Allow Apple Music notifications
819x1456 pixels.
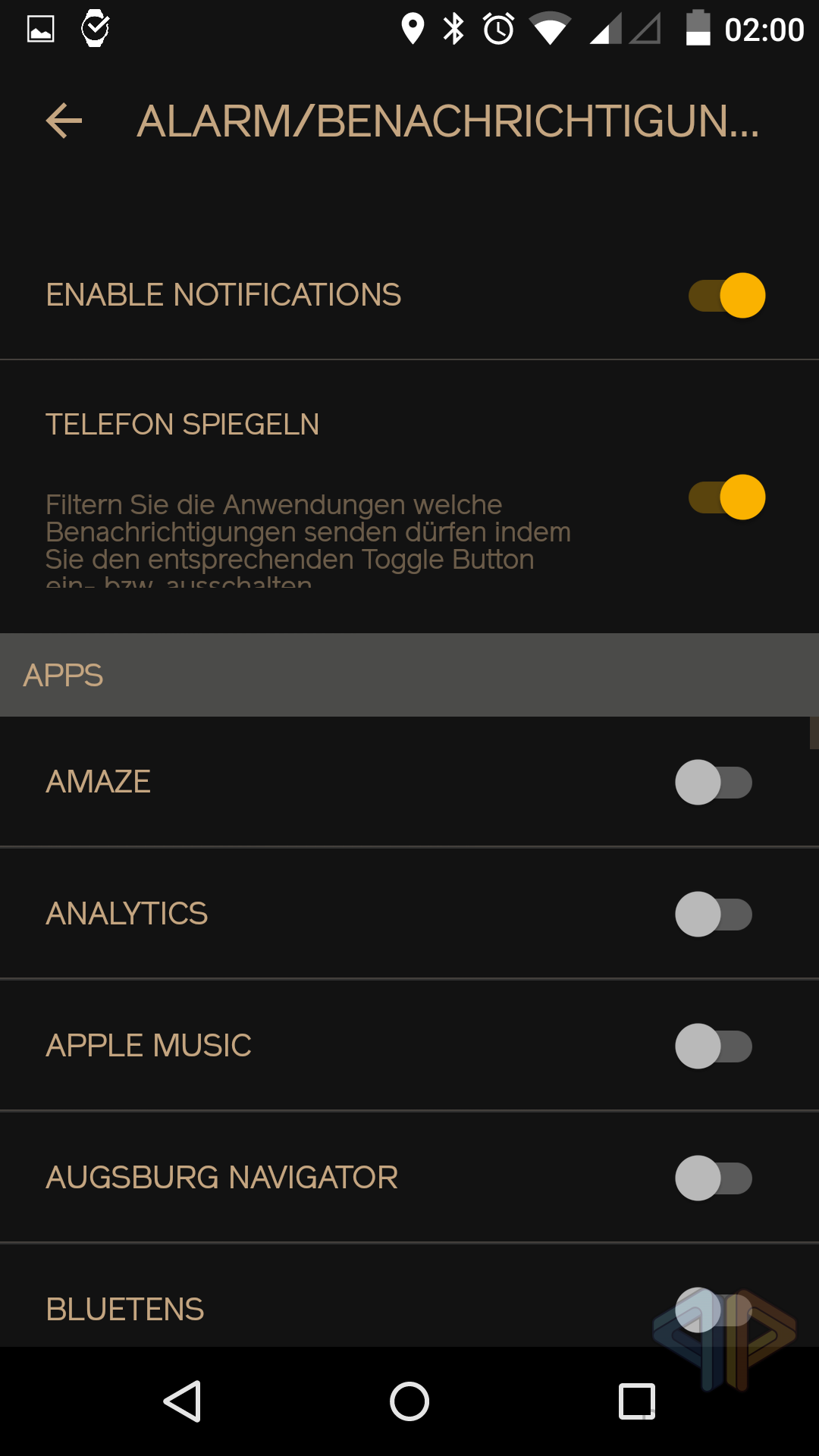point(713,1046)
